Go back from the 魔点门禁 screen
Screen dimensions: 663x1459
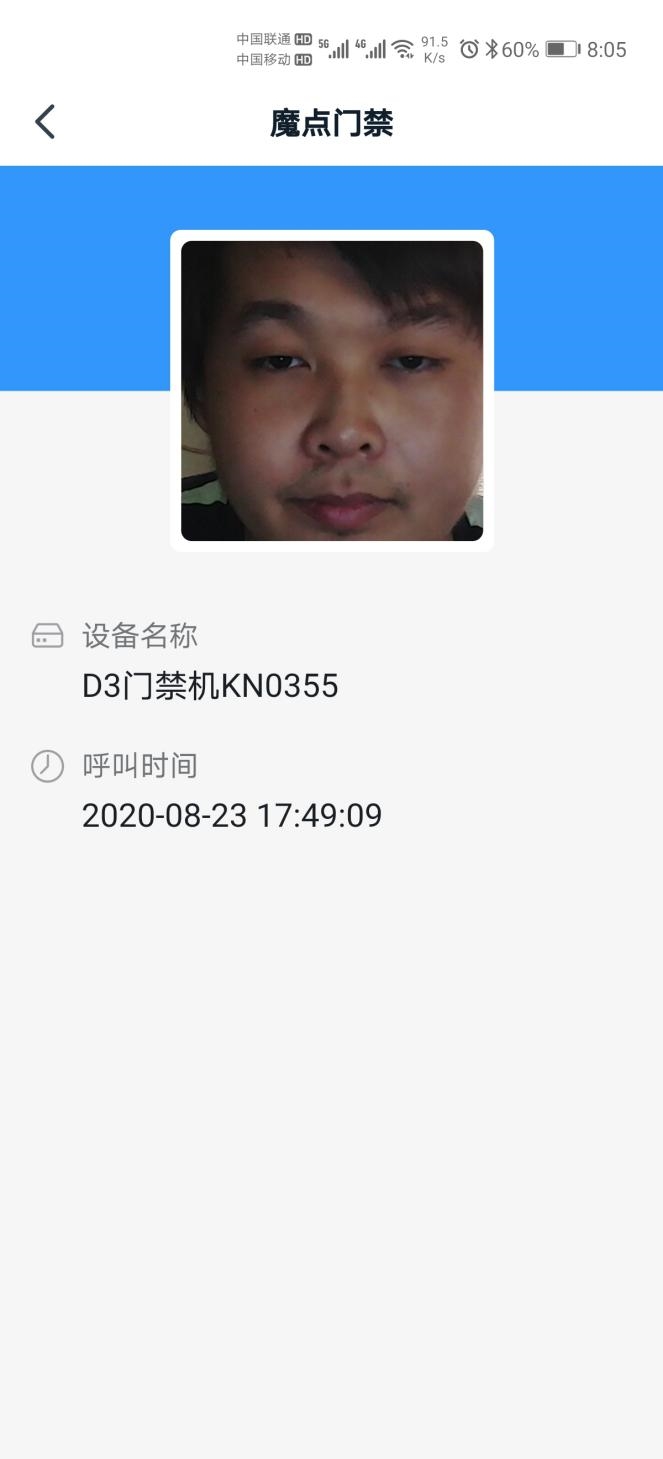45,122
